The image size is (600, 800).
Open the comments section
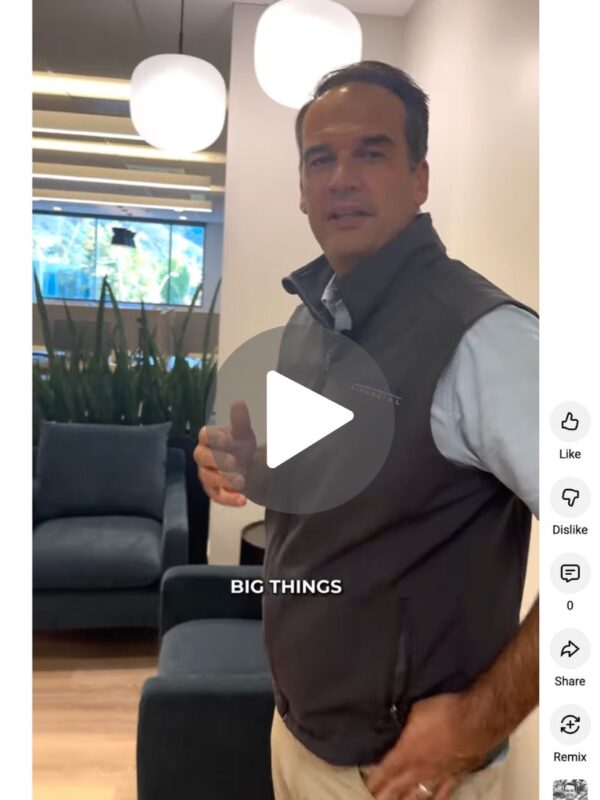[x=570, y=574]
